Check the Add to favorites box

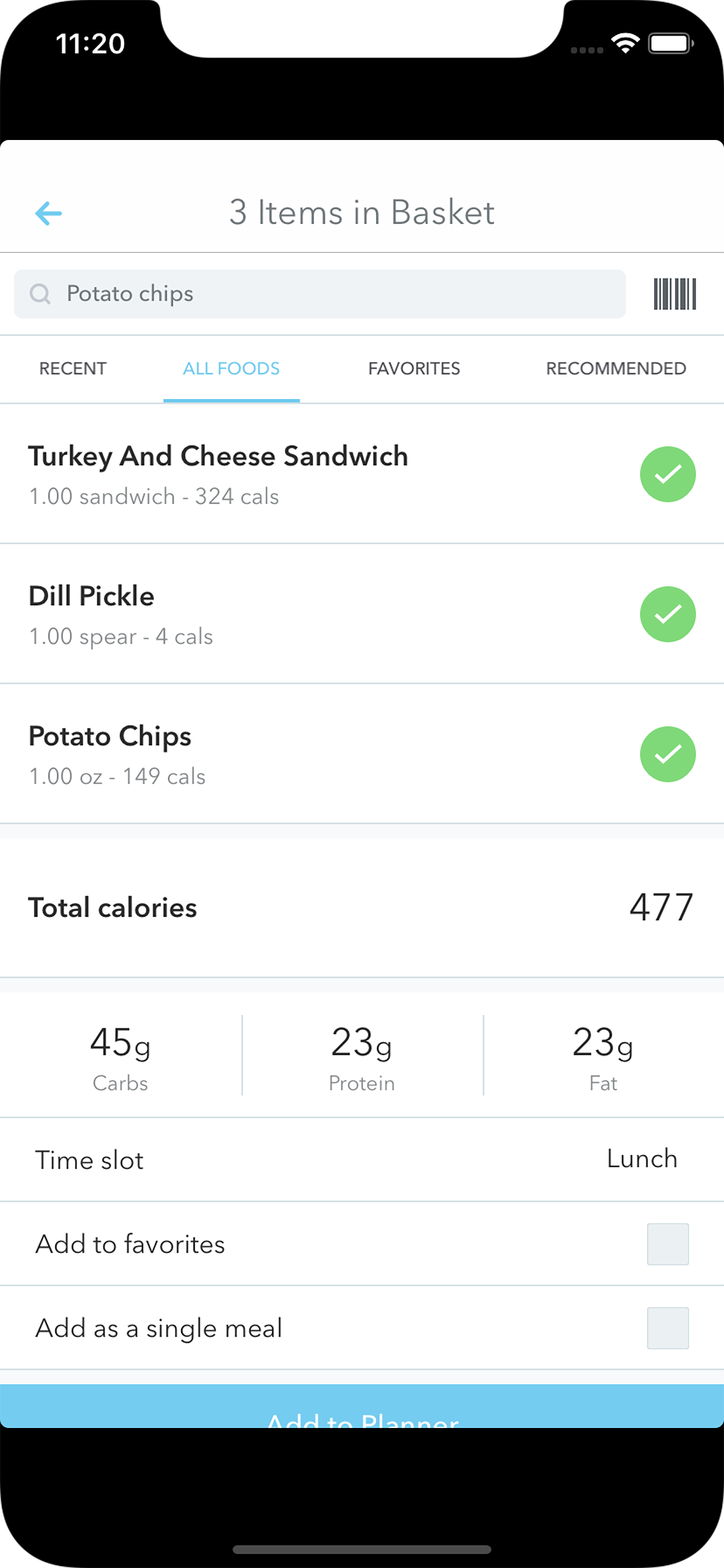[x=667, y=1244]
